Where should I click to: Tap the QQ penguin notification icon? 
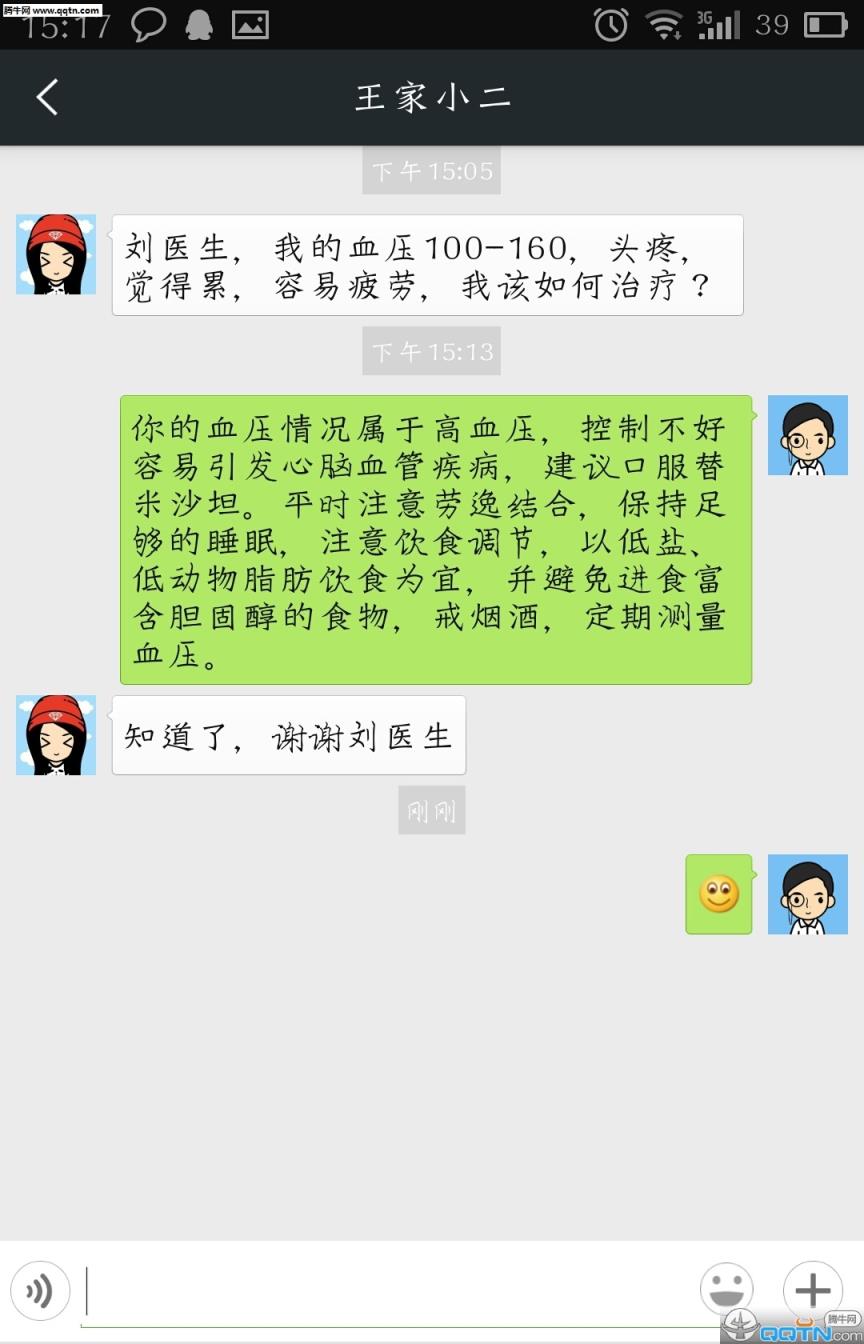click(200, 25)
